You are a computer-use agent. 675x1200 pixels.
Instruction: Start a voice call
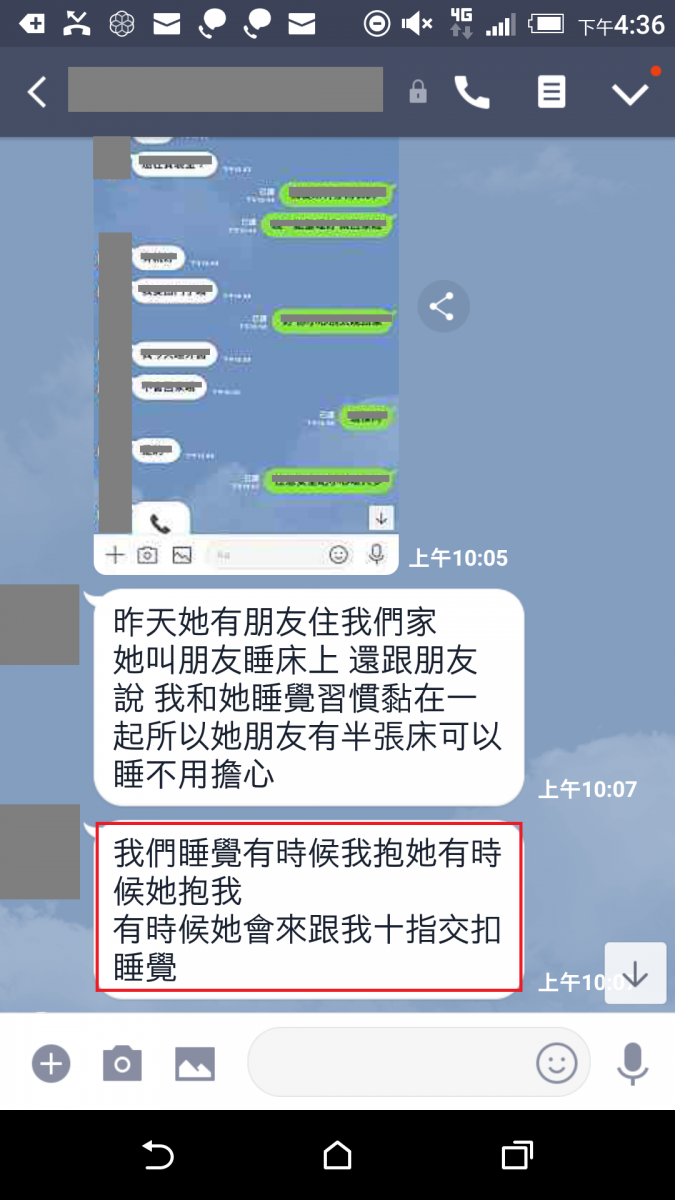click(x=472, y=92)
